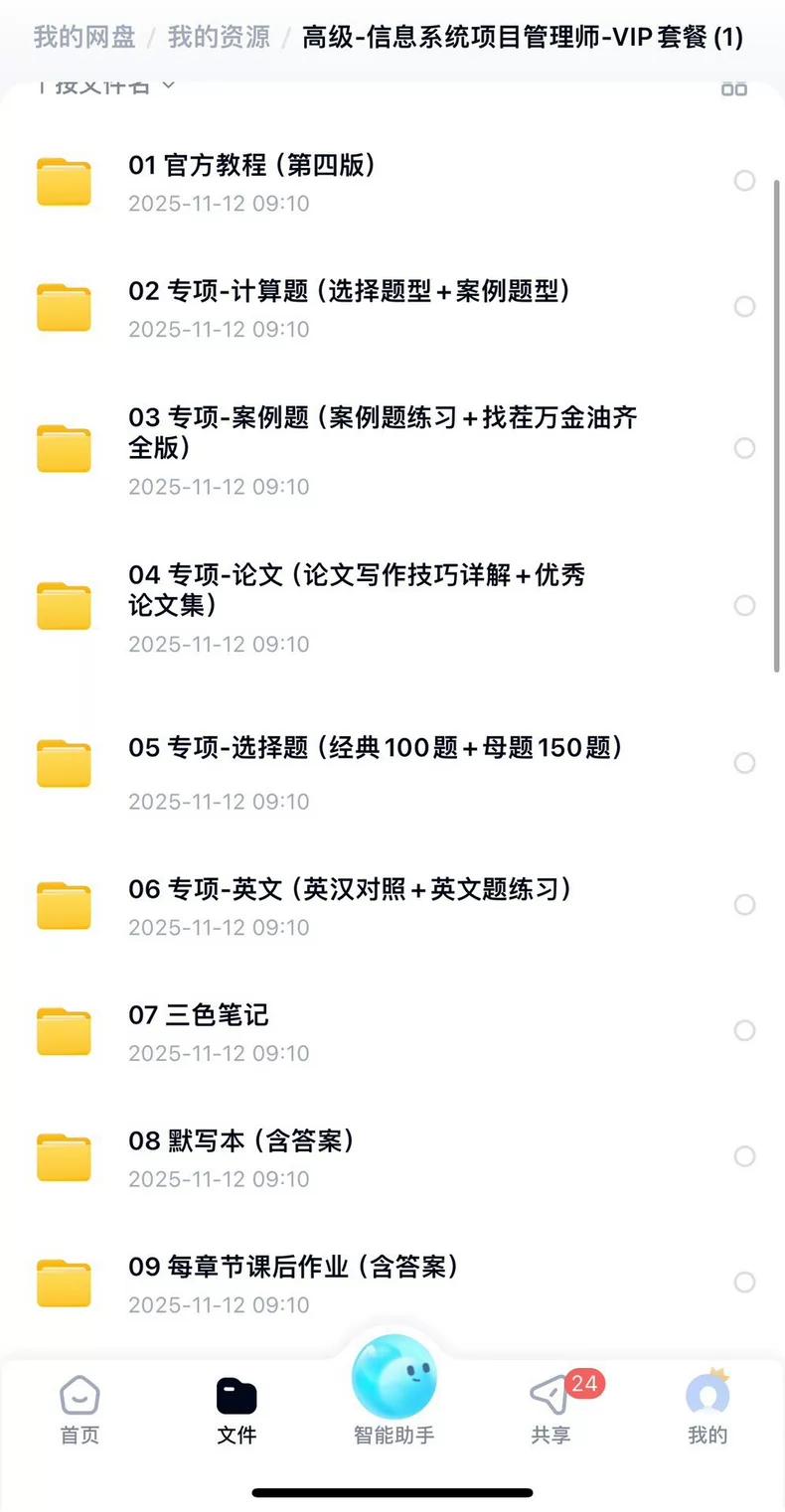
Task: Select the 08 默写本 folder circle
Action: (x=744, y=1156)
